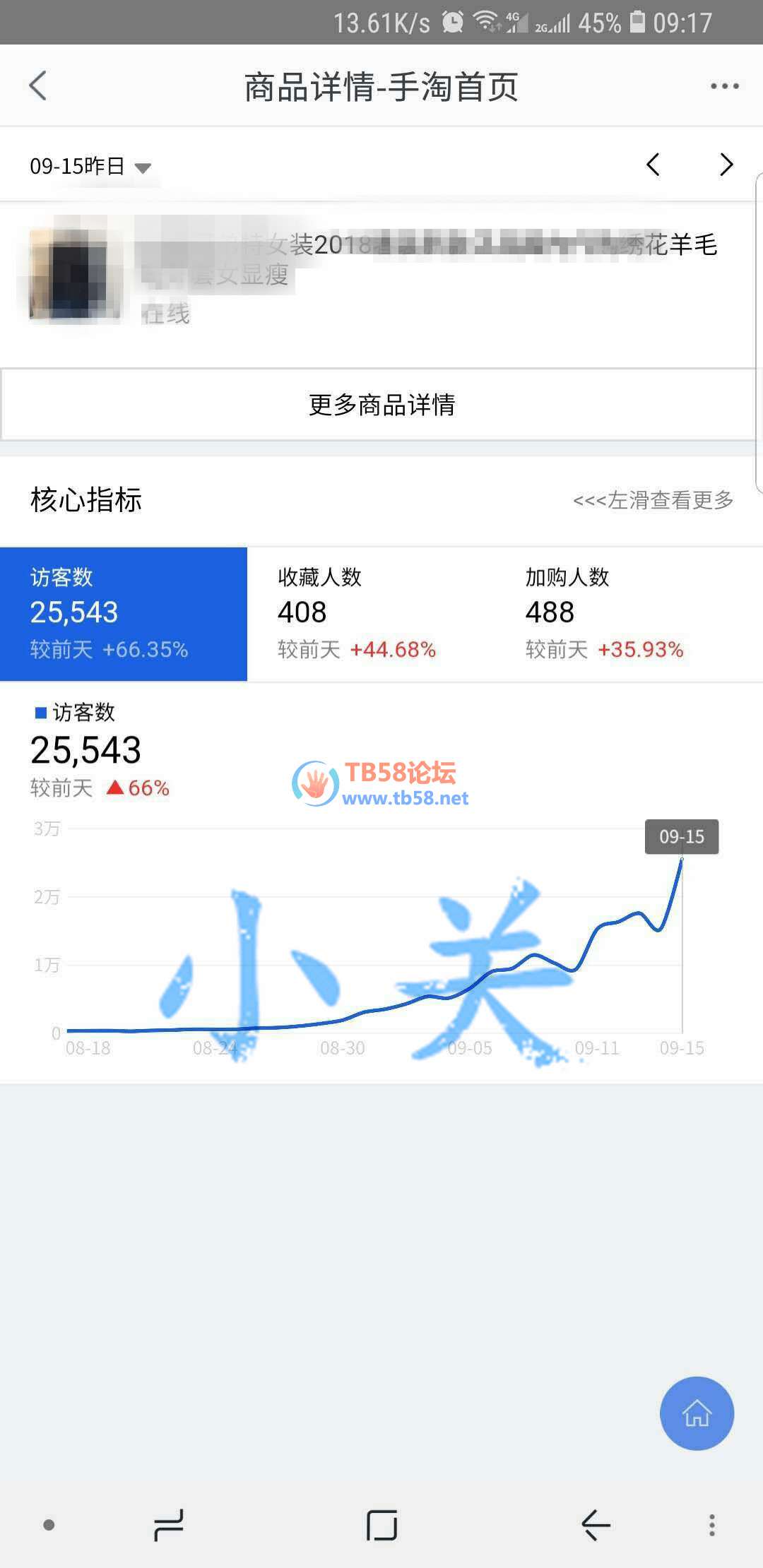
Task: Go to the next day
Action: 726,165
